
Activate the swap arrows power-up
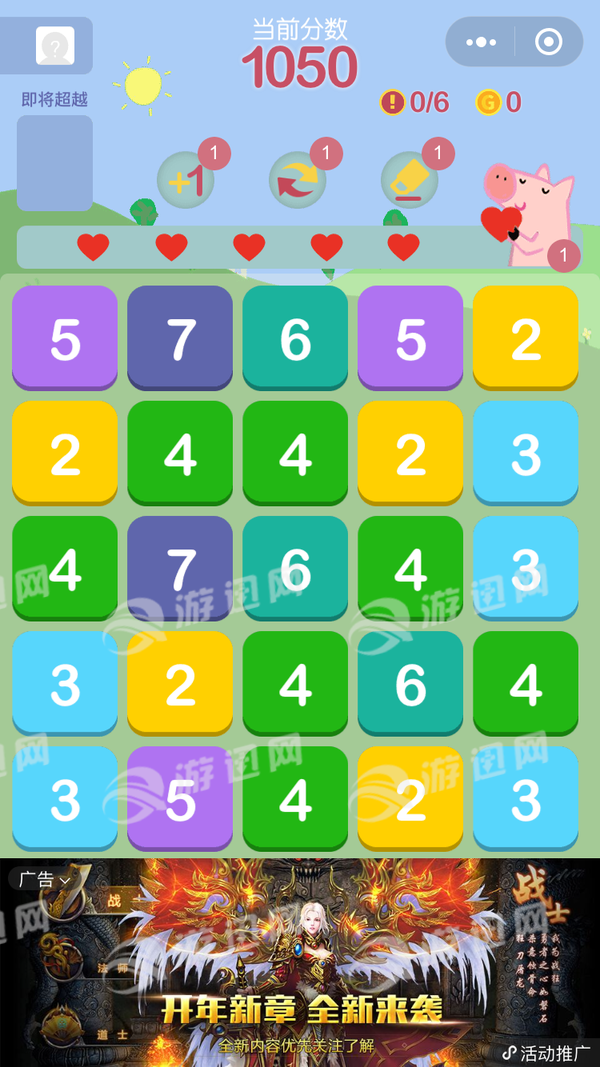298,181
